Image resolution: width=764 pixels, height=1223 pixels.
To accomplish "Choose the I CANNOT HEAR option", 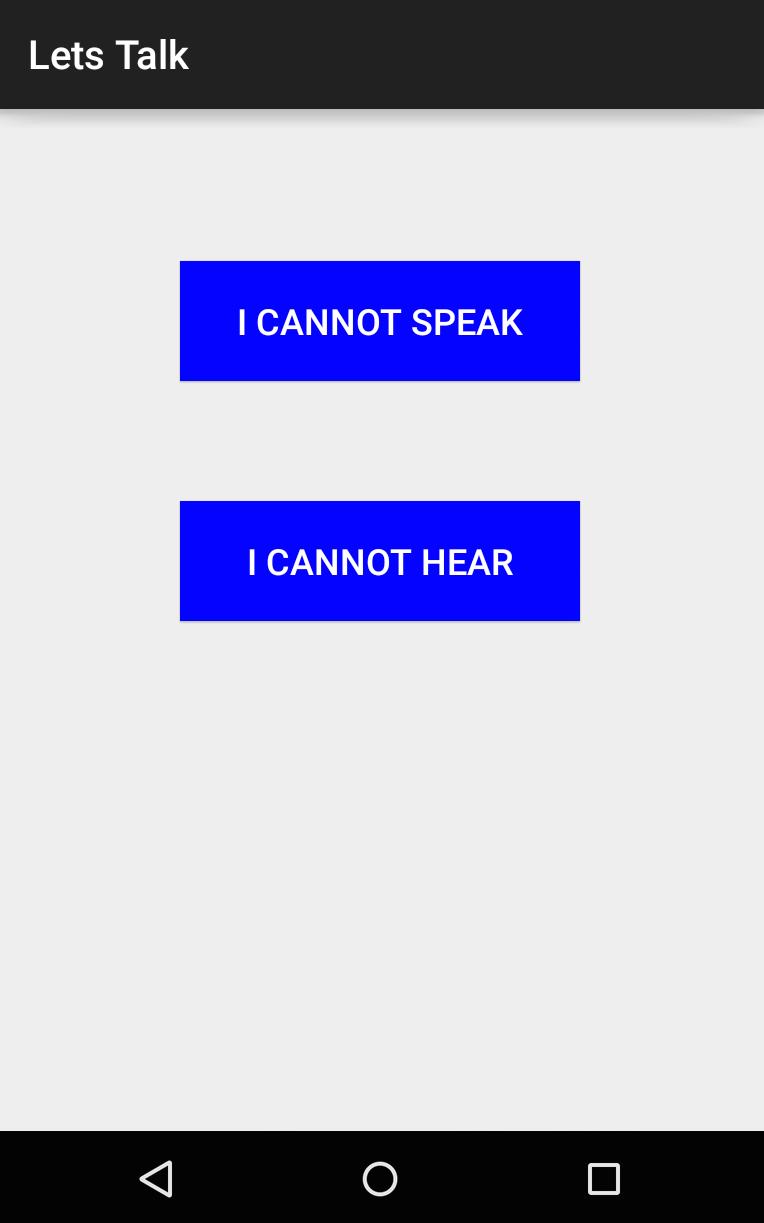I will [380, 561].
